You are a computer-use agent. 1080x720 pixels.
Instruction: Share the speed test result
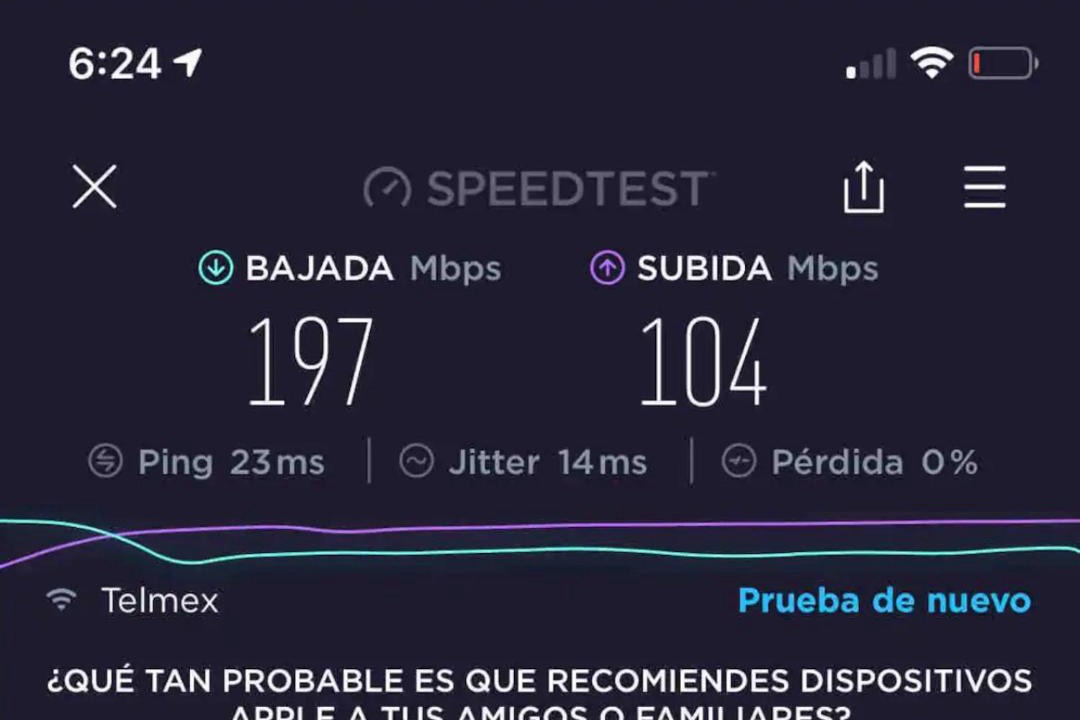[x=863, y=188]
